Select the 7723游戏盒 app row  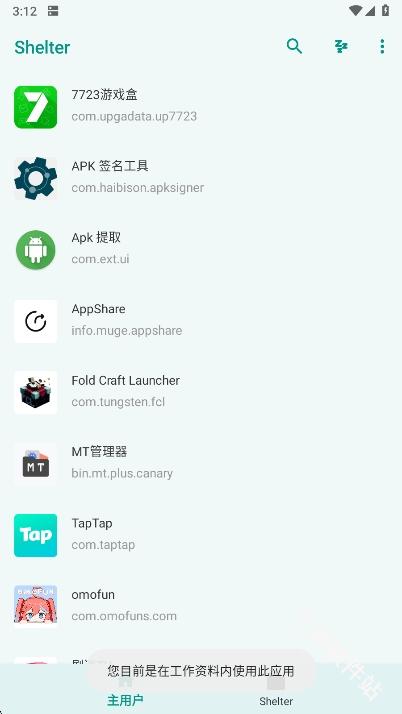201,107
